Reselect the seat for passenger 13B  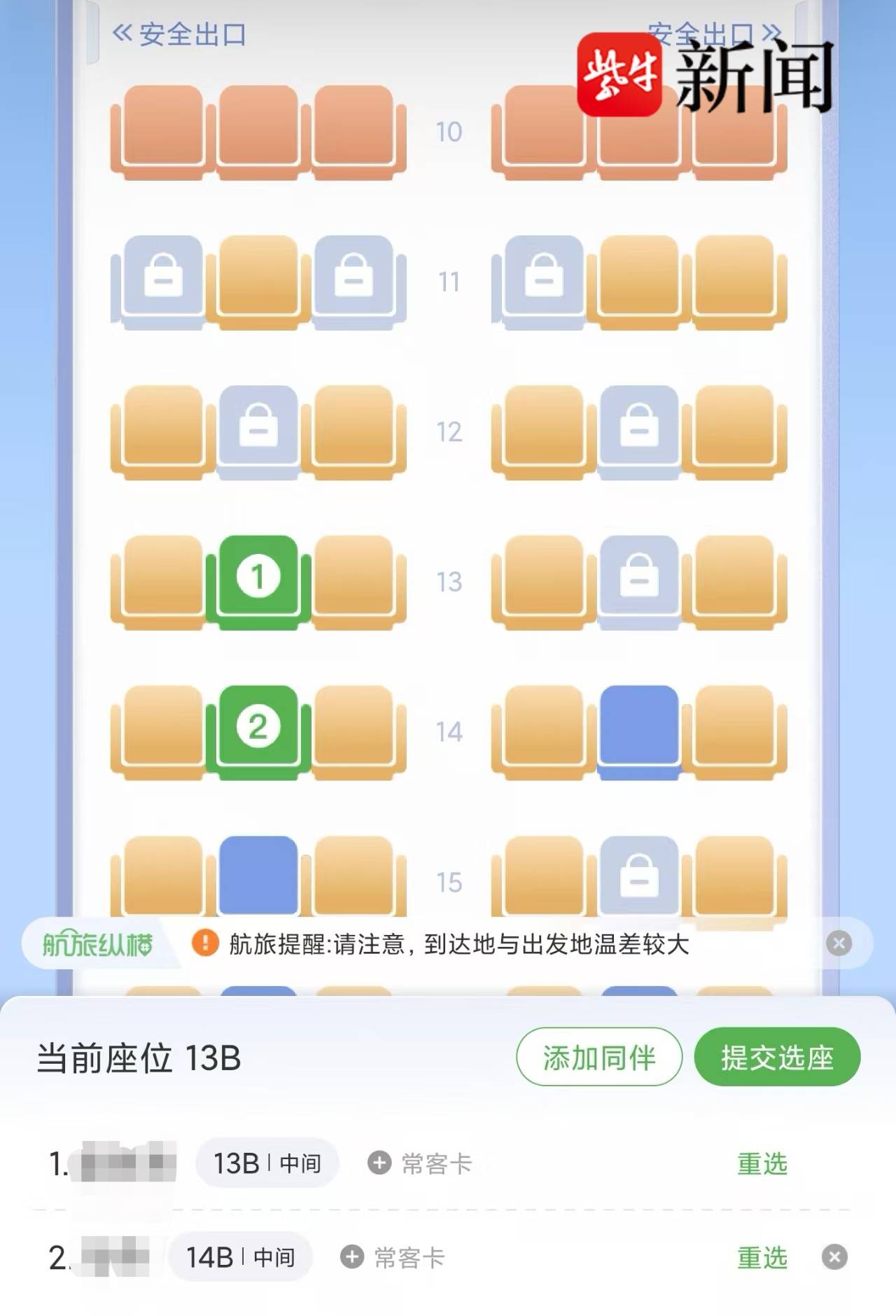(762, 1163)
